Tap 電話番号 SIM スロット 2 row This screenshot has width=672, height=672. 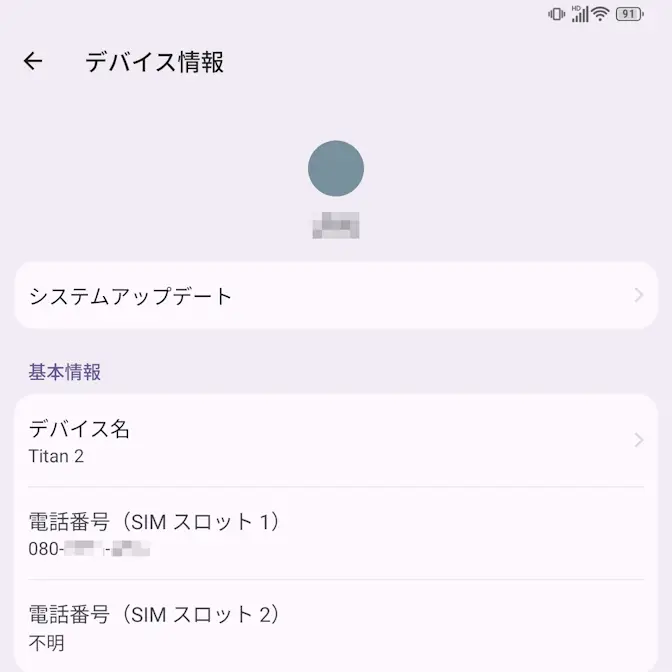click(336, 627)
